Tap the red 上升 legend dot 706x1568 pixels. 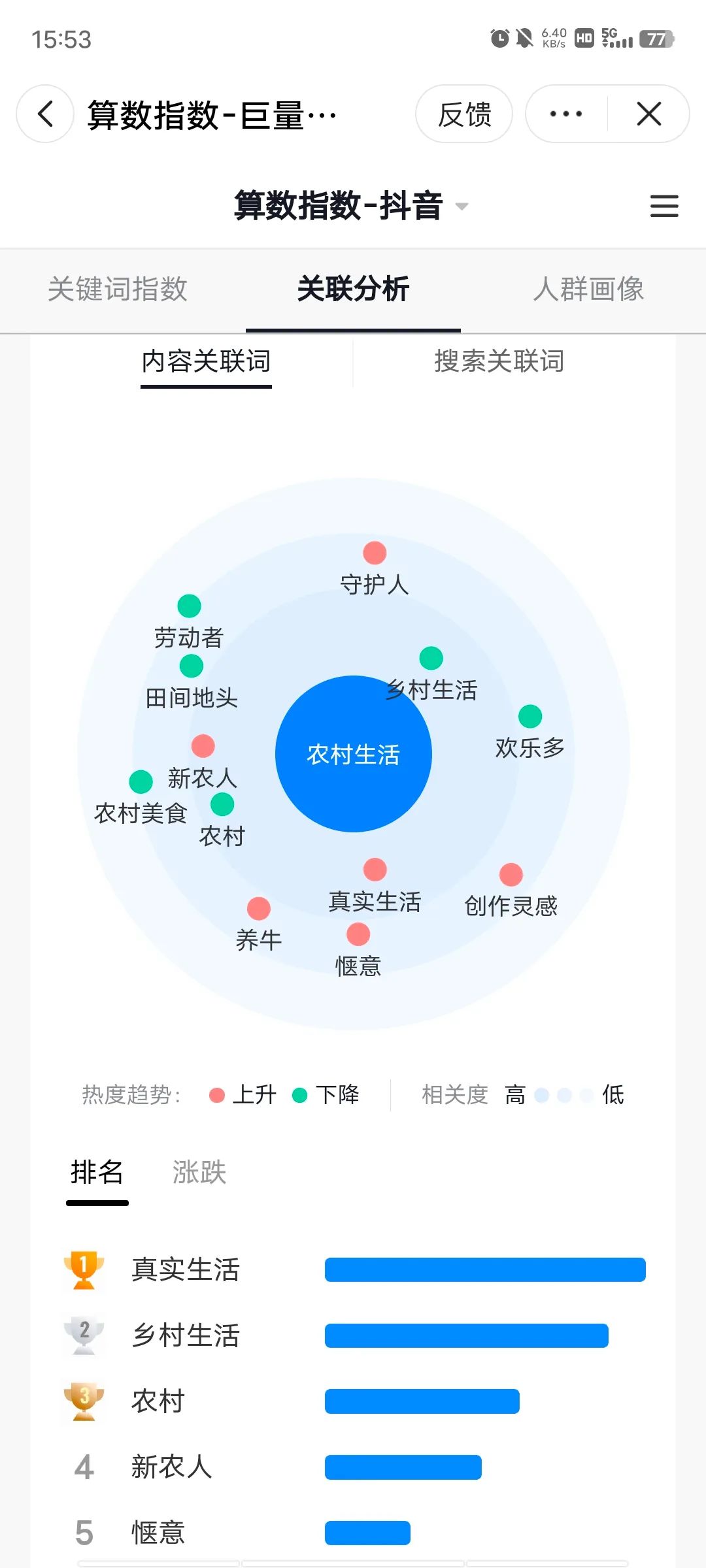(217, 1094)
